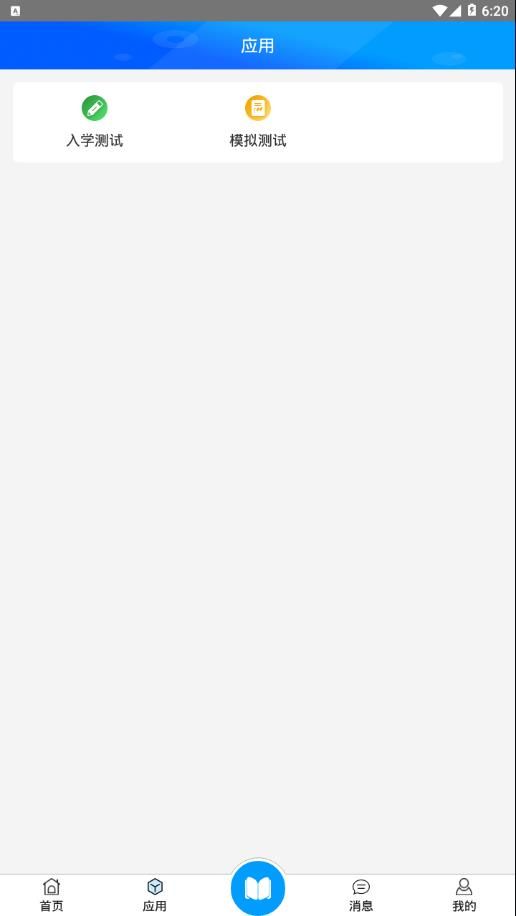
Task: Open 模拟测试 mock test
Action: point(258,122)
